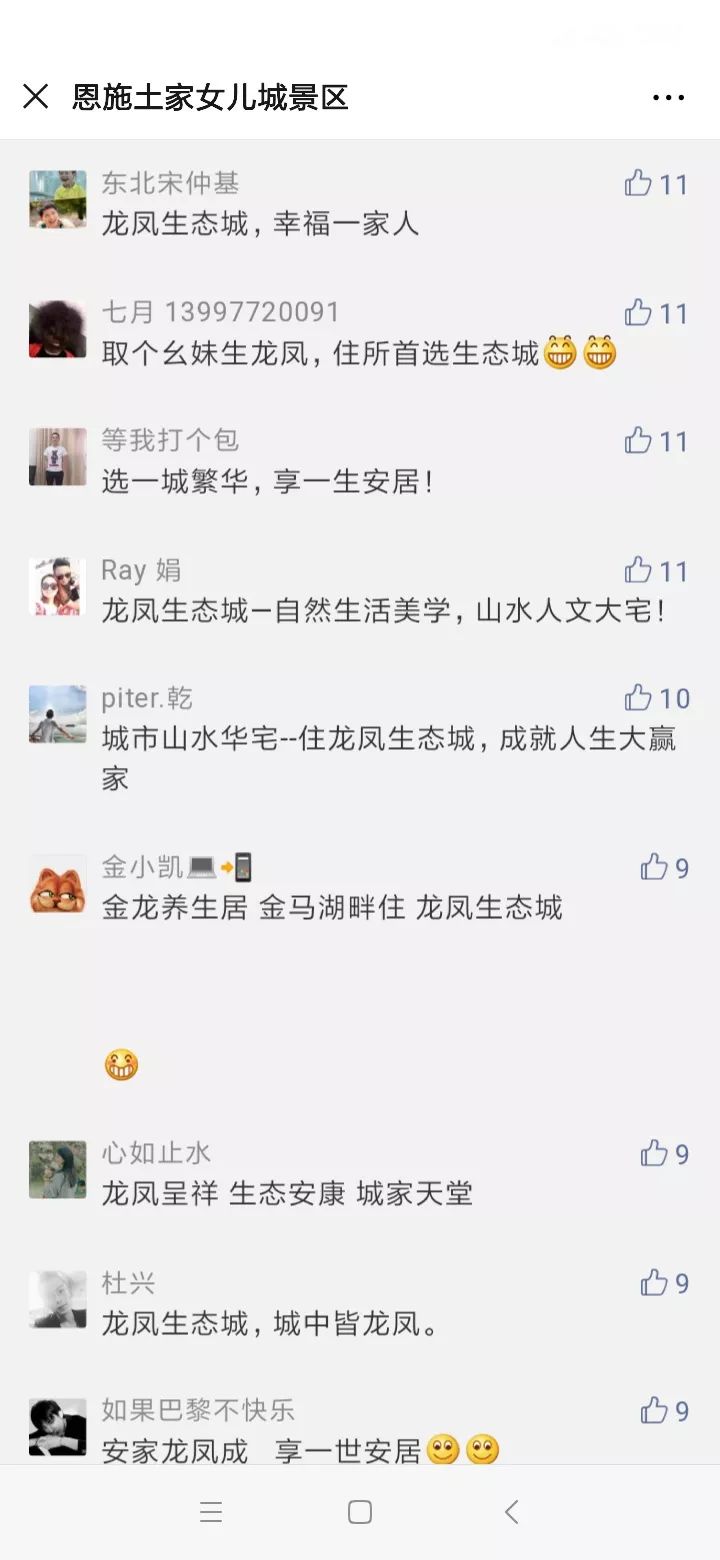Like 心如止水's comment
This screenshot has width=720, height=1560.
pos(655,1154)
